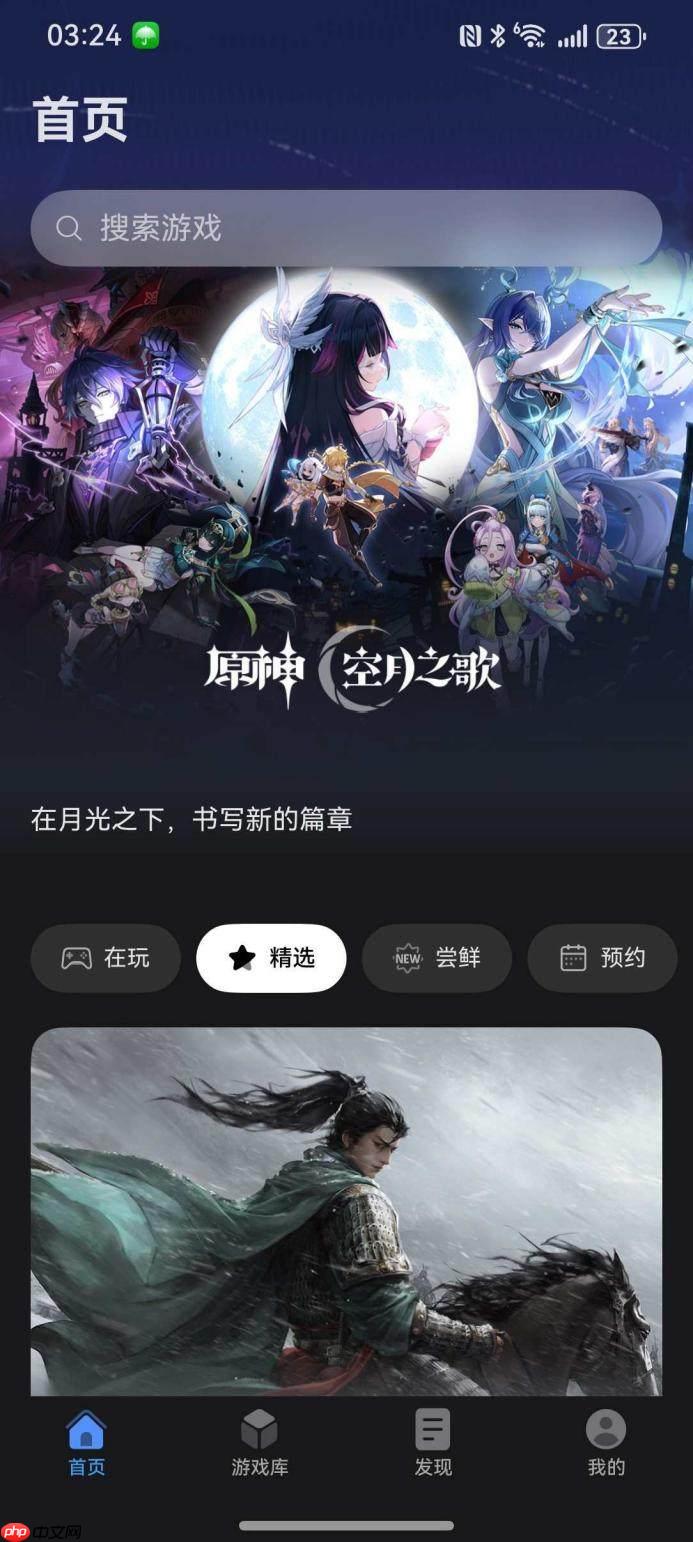Switch to the 游戏库 tab
693x1542 pixels.
[x=259, y=1443]
